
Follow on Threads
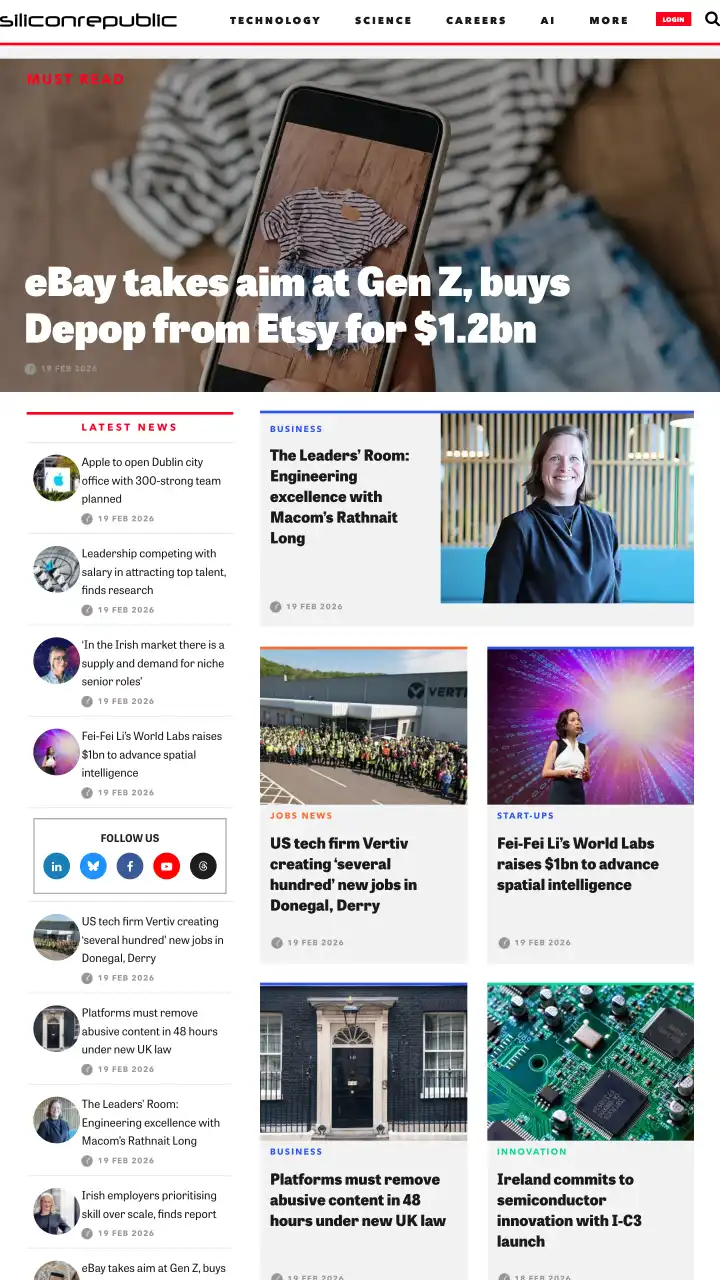click(203, 866)
